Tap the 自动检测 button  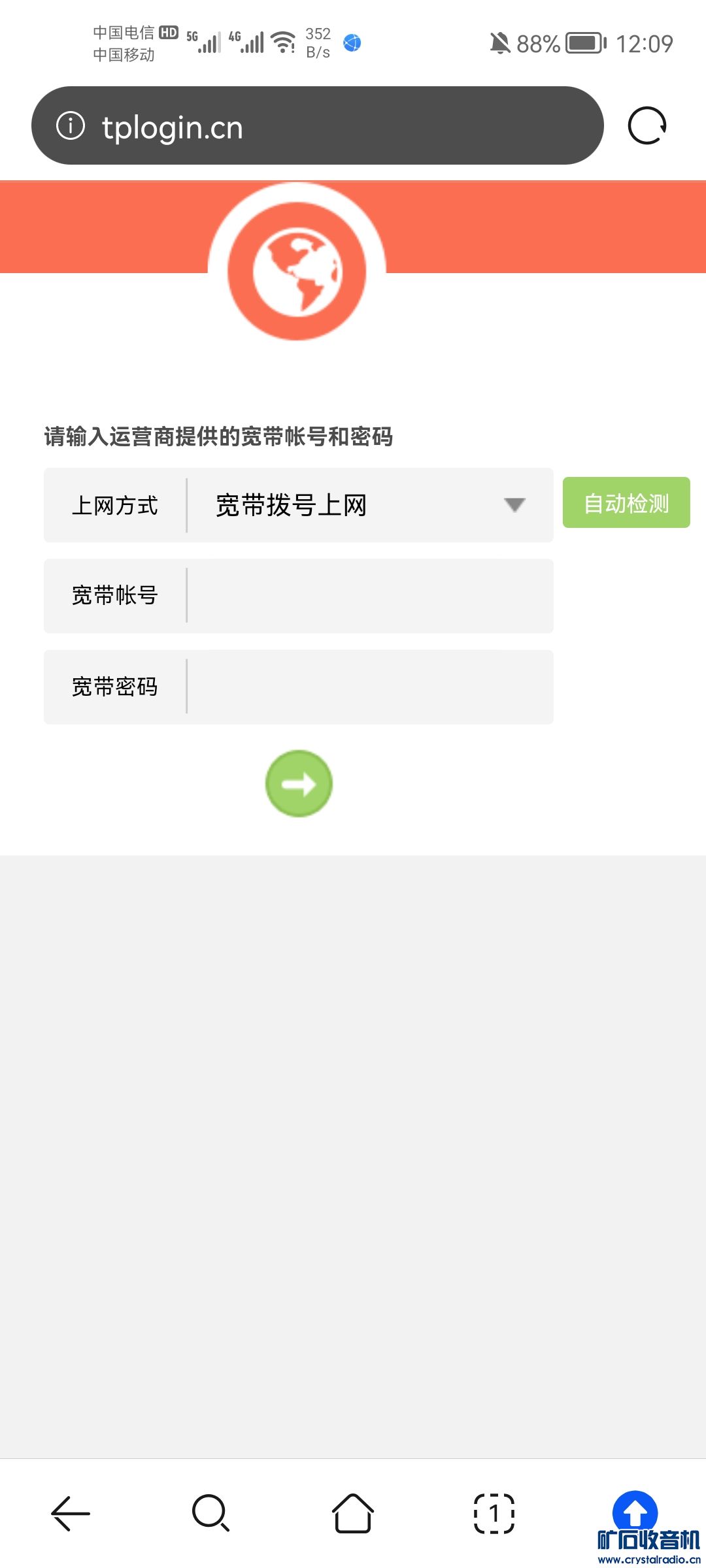click(x=626, y=503)
